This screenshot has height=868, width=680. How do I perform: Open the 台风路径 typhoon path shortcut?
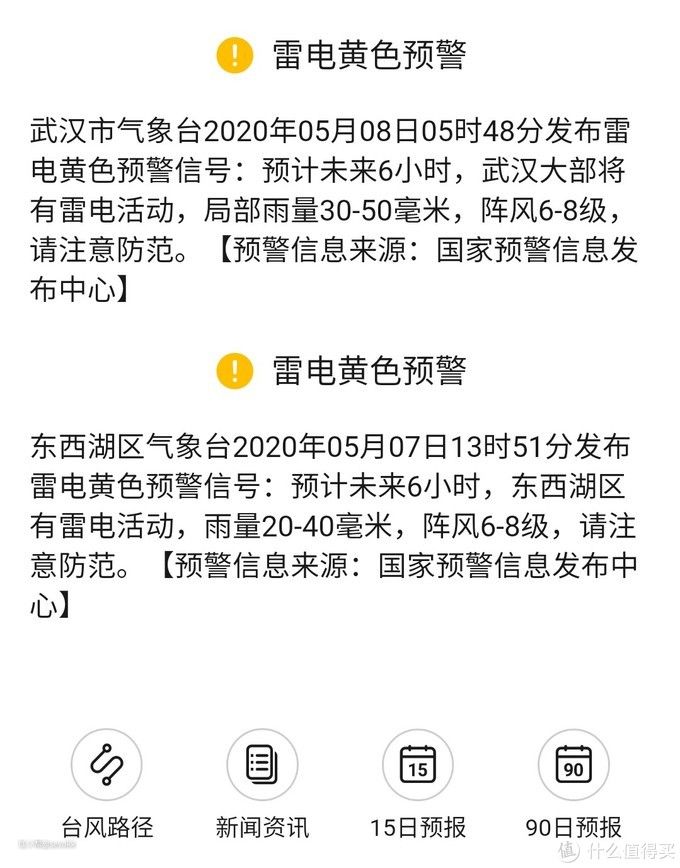106,766
